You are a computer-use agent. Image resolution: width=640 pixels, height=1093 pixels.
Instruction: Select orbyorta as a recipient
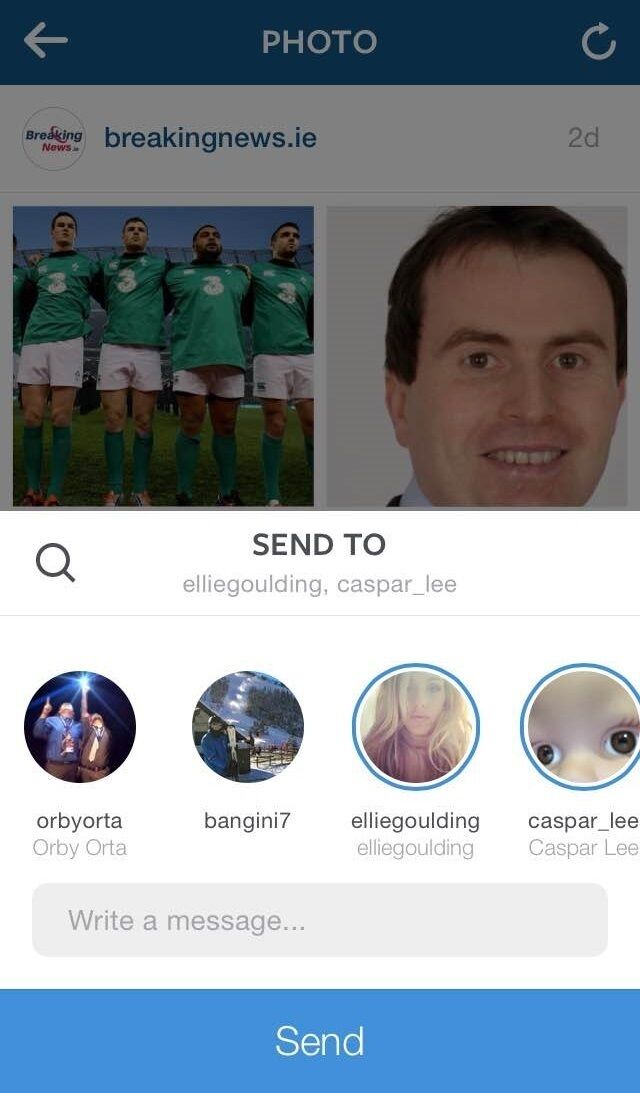click(x=80, y=726)
